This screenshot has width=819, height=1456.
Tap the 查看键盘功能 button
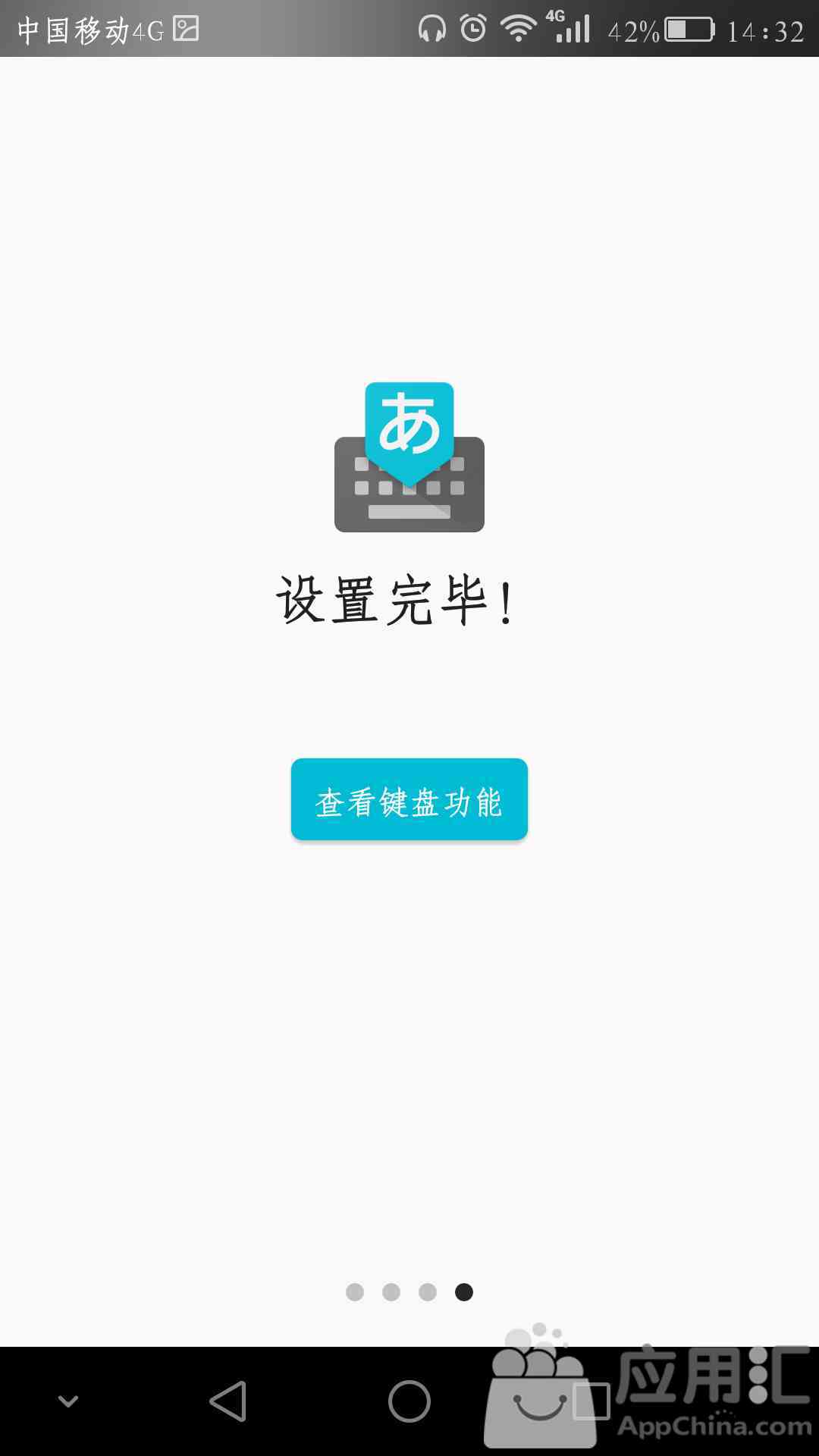[409, 799]
